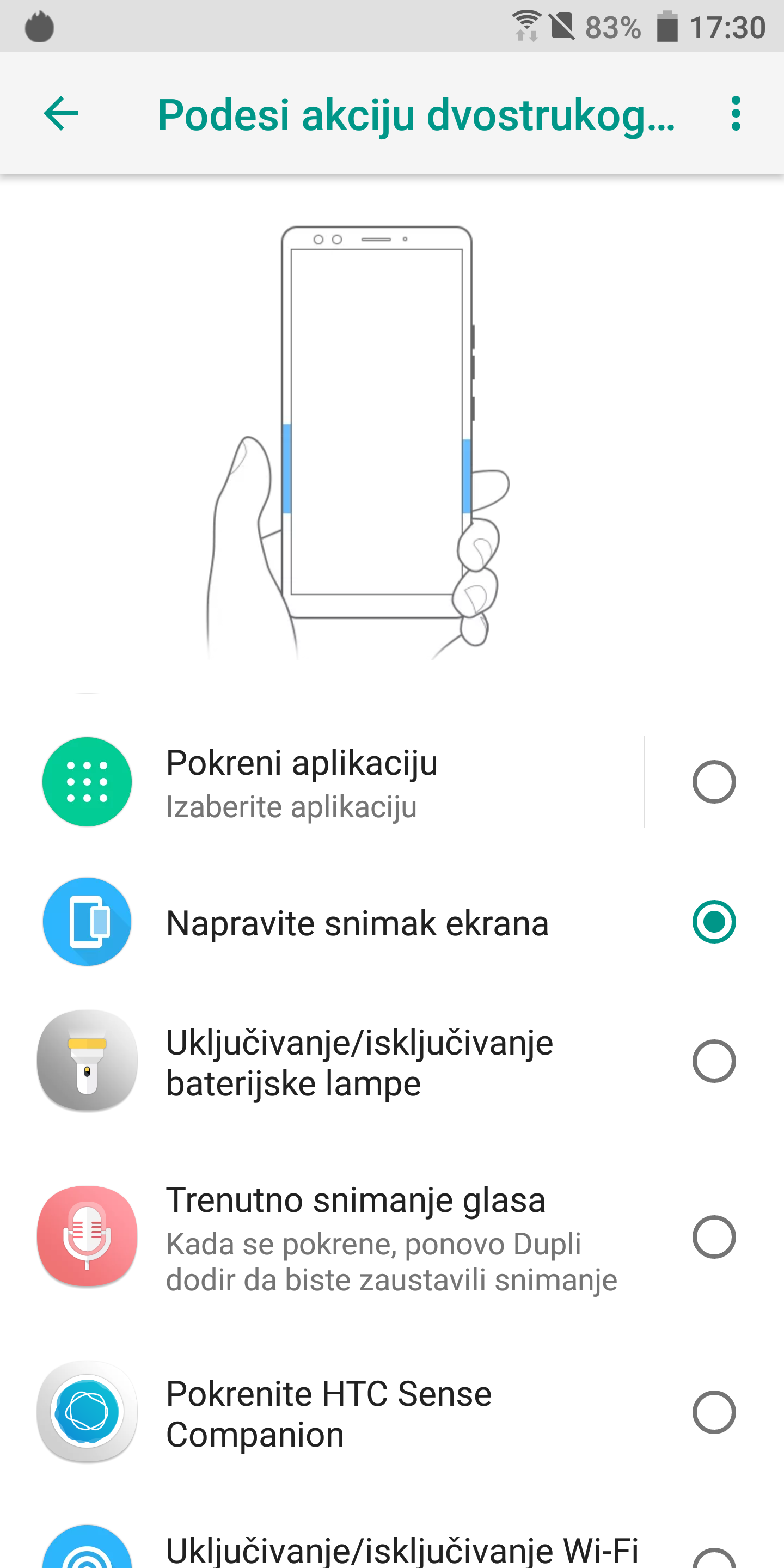Go back using the arrow icon

click(62, 113)
